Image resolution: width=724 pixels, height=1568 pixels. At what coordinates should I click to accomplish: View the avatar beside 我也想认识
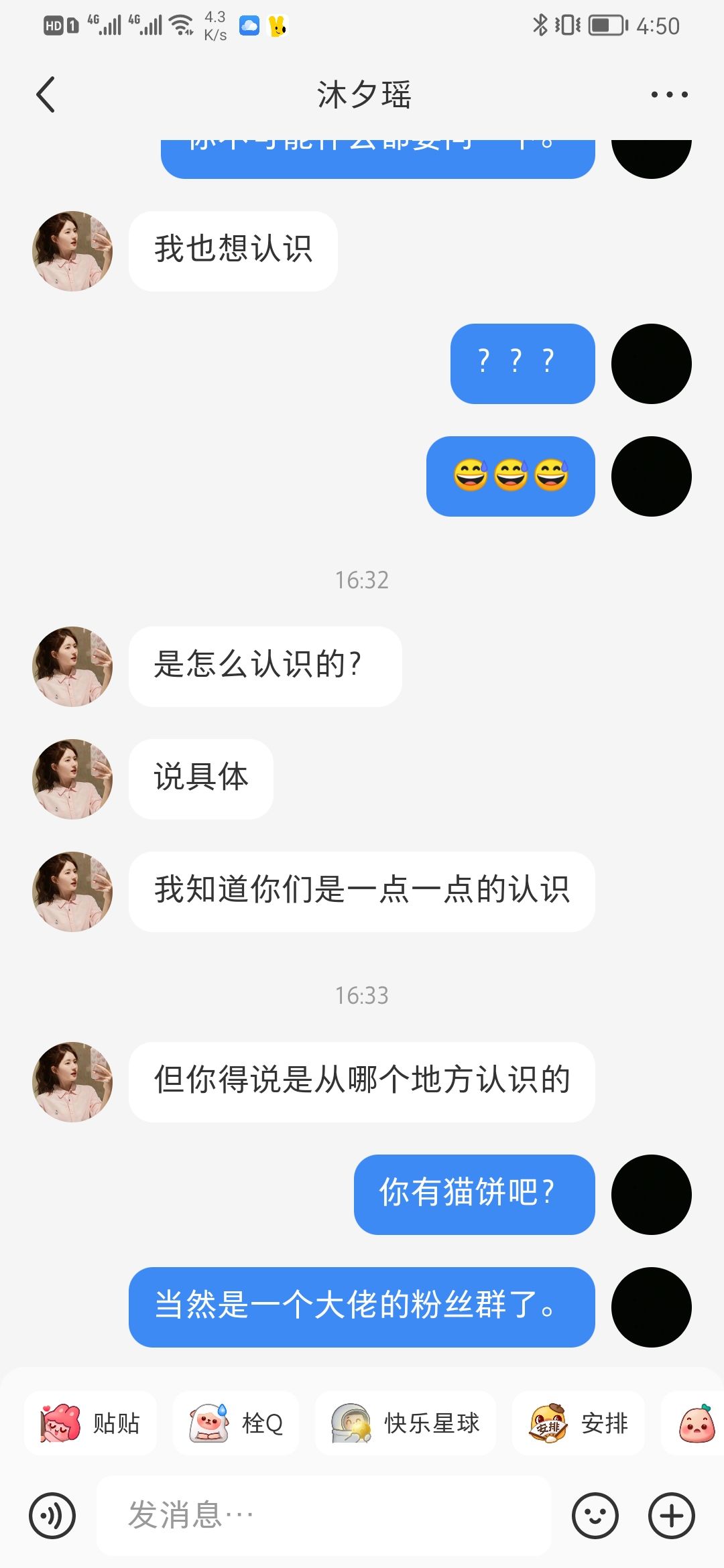[72, 251]
